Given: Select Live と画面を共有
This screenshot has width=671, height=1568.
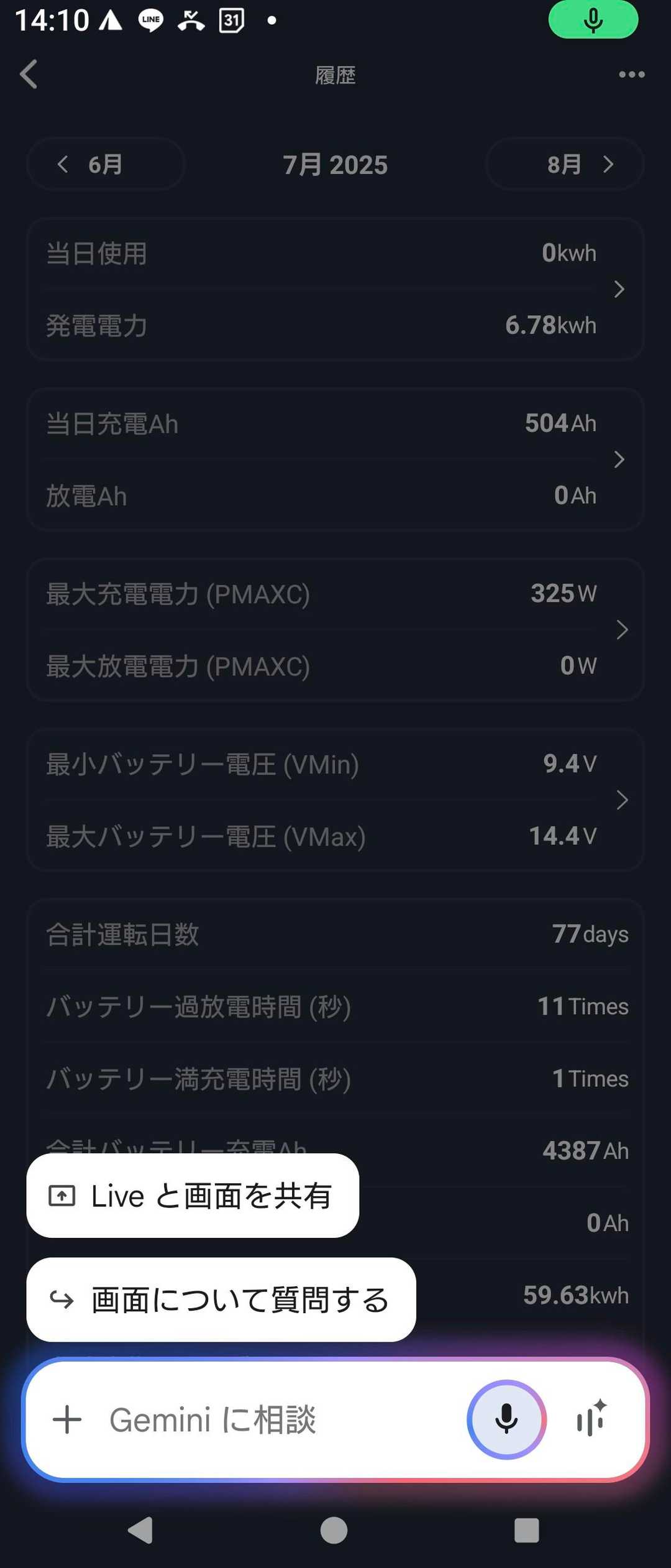Looking at the screenshot, I should [x=193, y=1196].
